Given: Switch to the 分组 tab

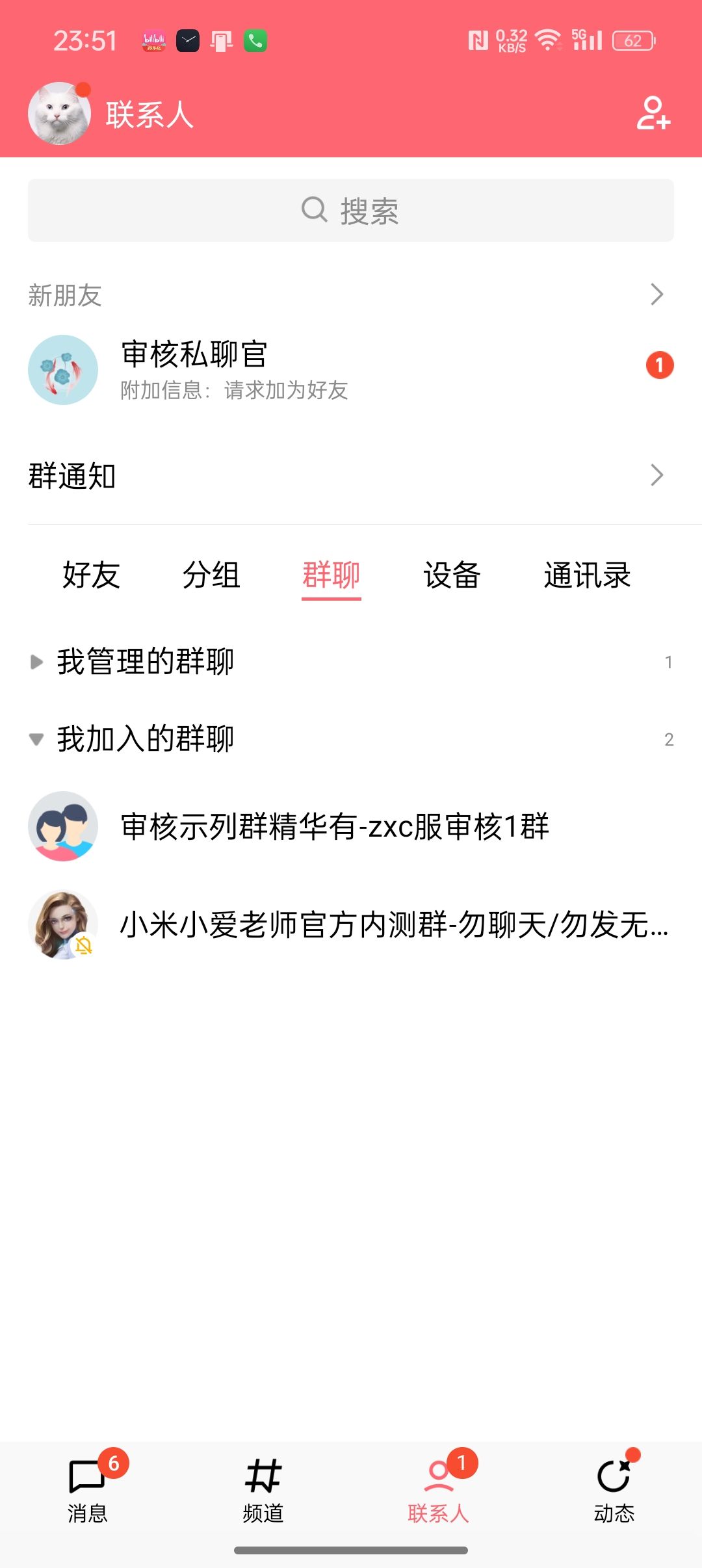Looking at the screenshot, I should (x=211, y=575).
